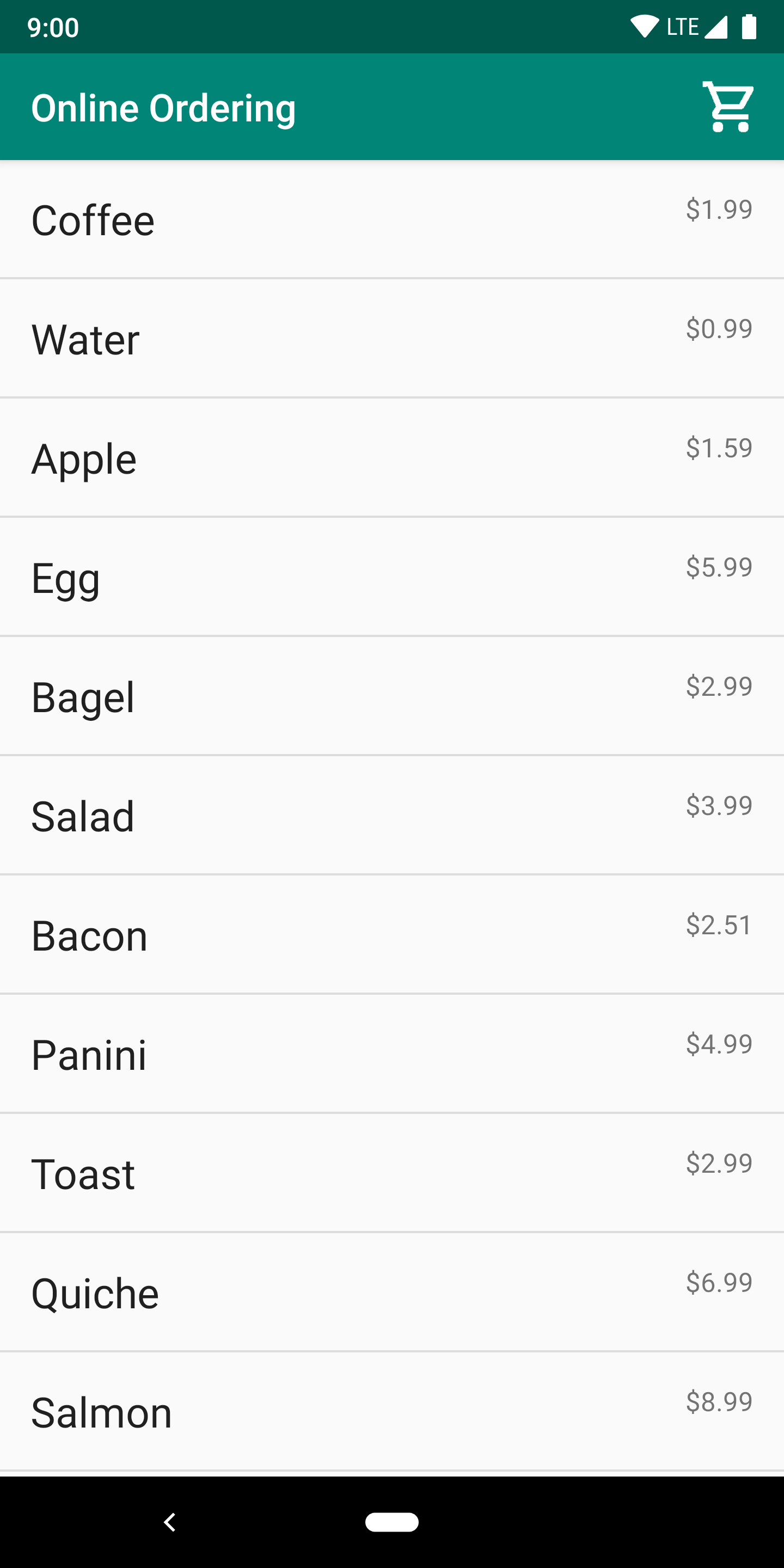Select Salad from the list
This screenshot has width=784, height=1568.
click(392, 816)
